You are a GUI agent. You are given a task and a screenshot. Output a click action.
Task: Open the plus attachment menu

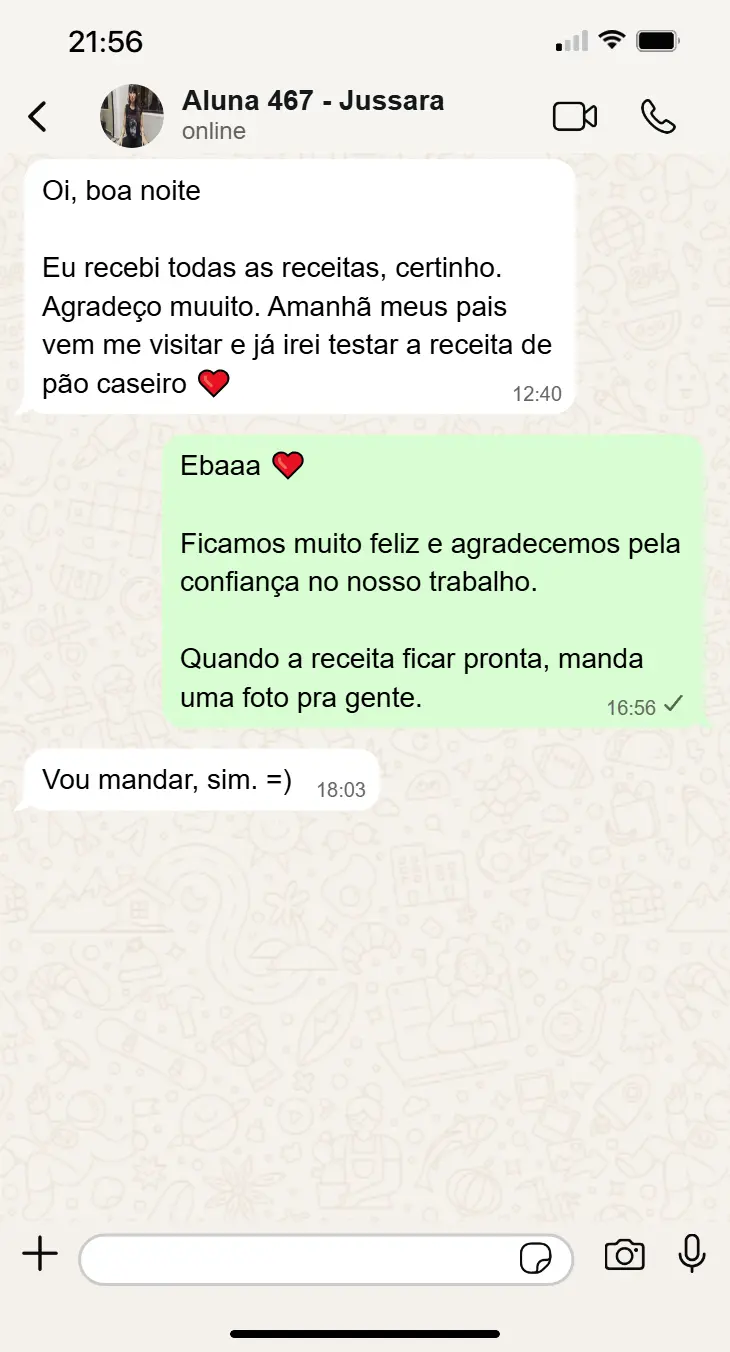point(40,1254)
